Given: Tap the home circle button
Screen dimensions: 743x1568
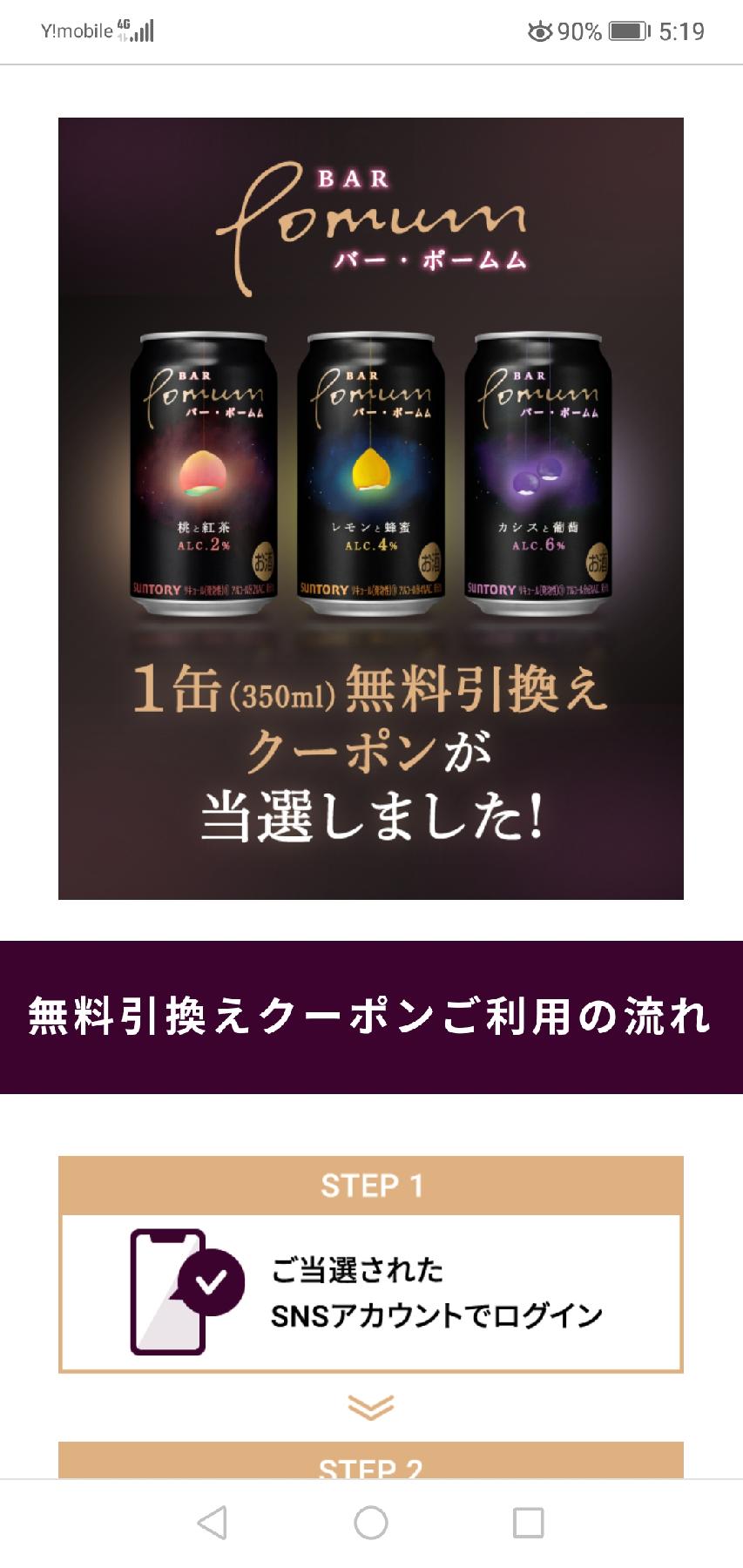Looking at the screenshot, I should click(x=371, y=1523).
